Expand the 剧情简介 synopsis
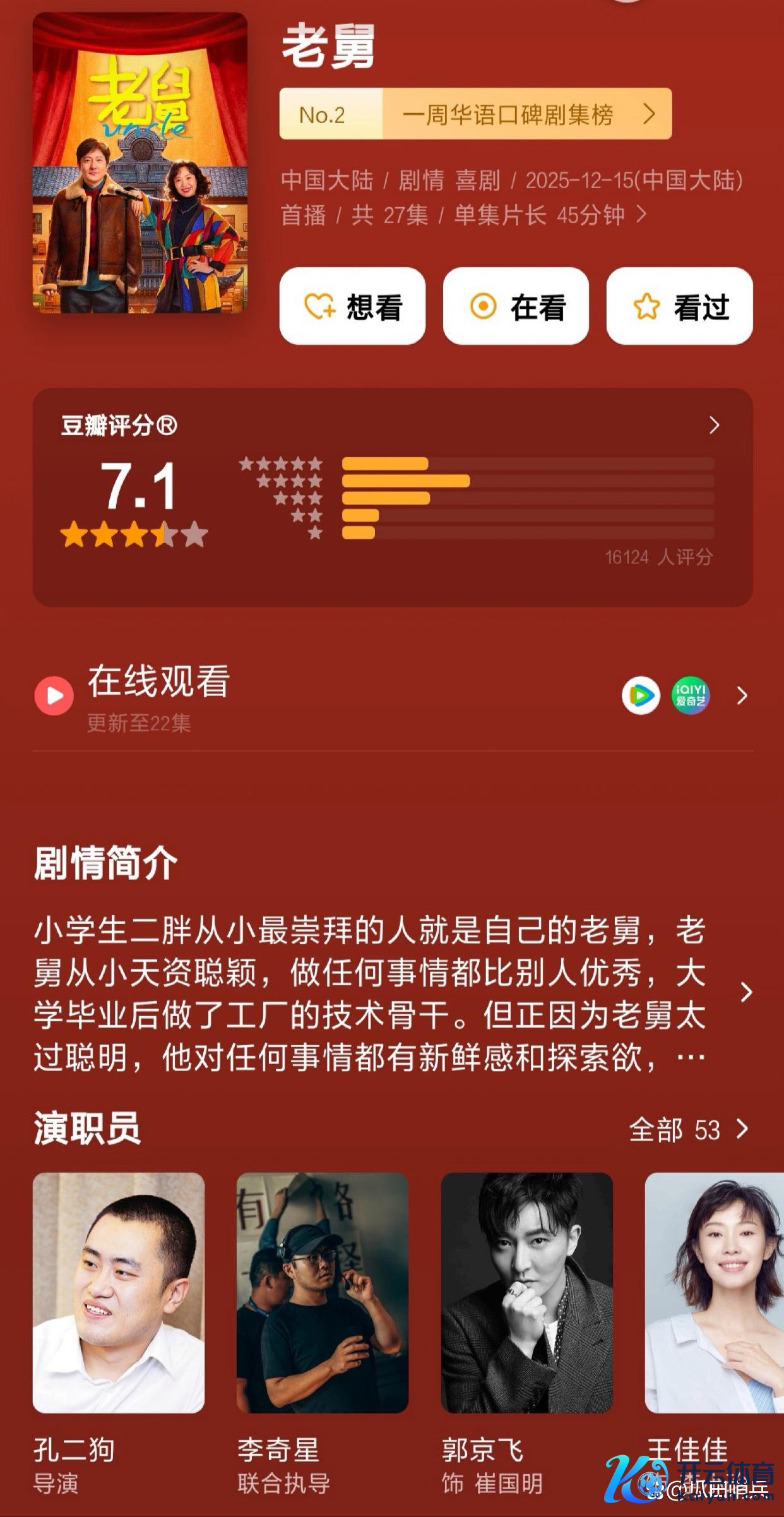The image size is (784, 1517). (x=746, y=992)
